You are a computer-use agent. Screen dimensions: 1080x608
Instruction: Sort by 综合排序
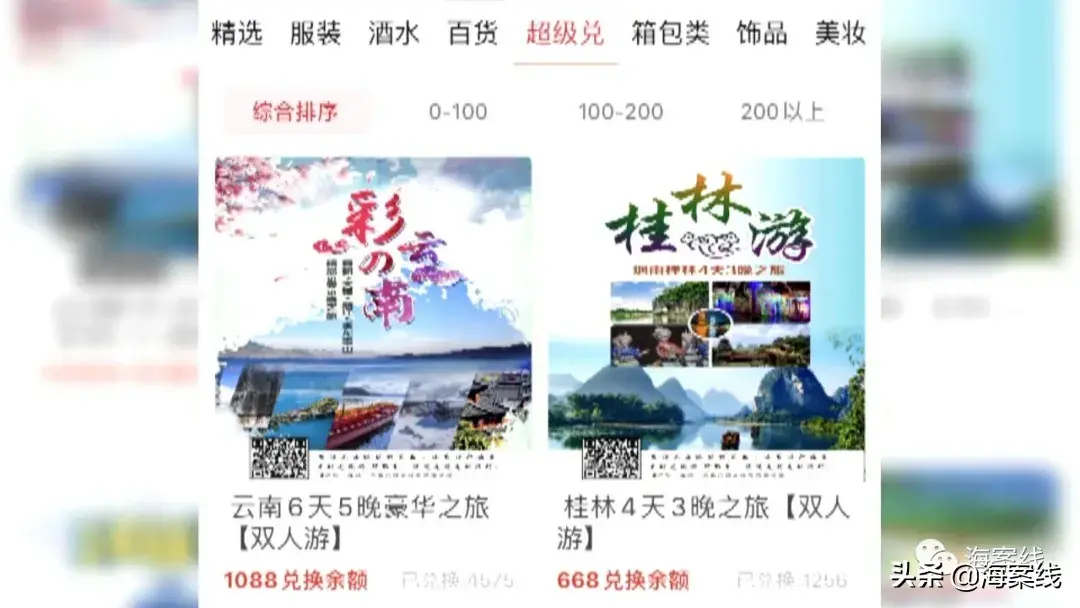click(x=295, y=111)
